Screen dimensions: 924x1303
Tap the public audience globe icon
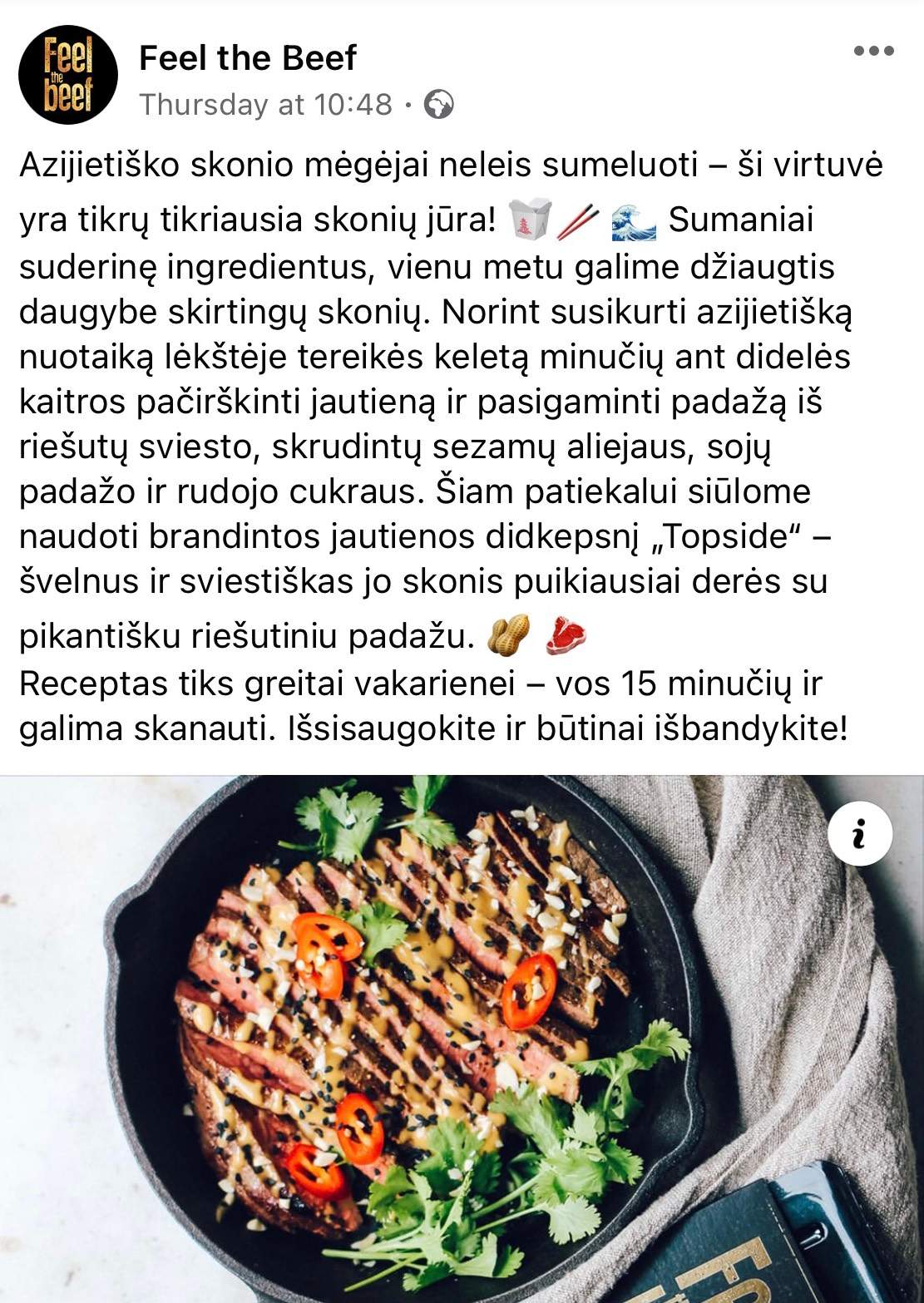[x=438, y=105]
